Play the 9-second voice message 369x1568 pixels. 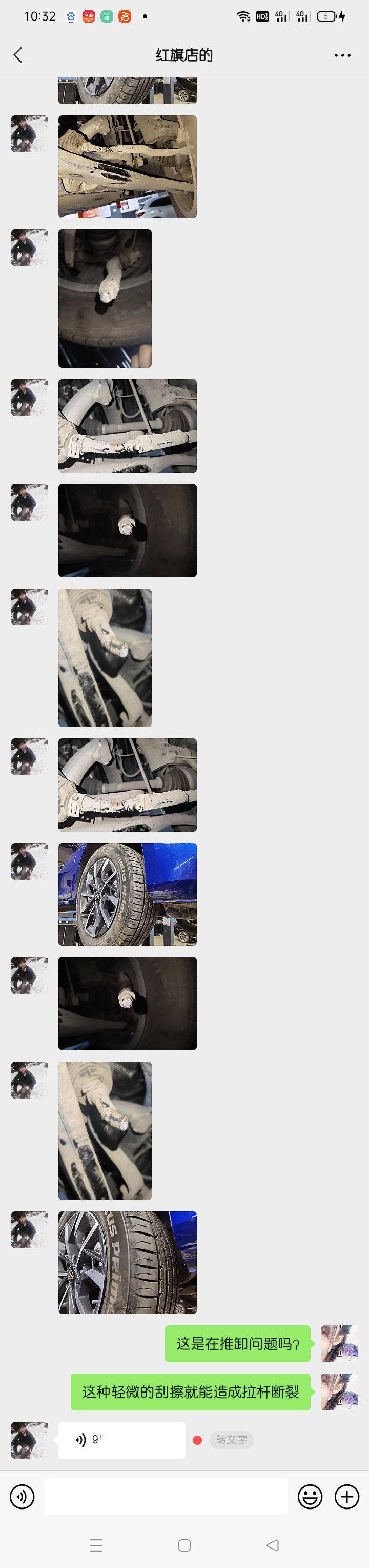coord(121,1440)
